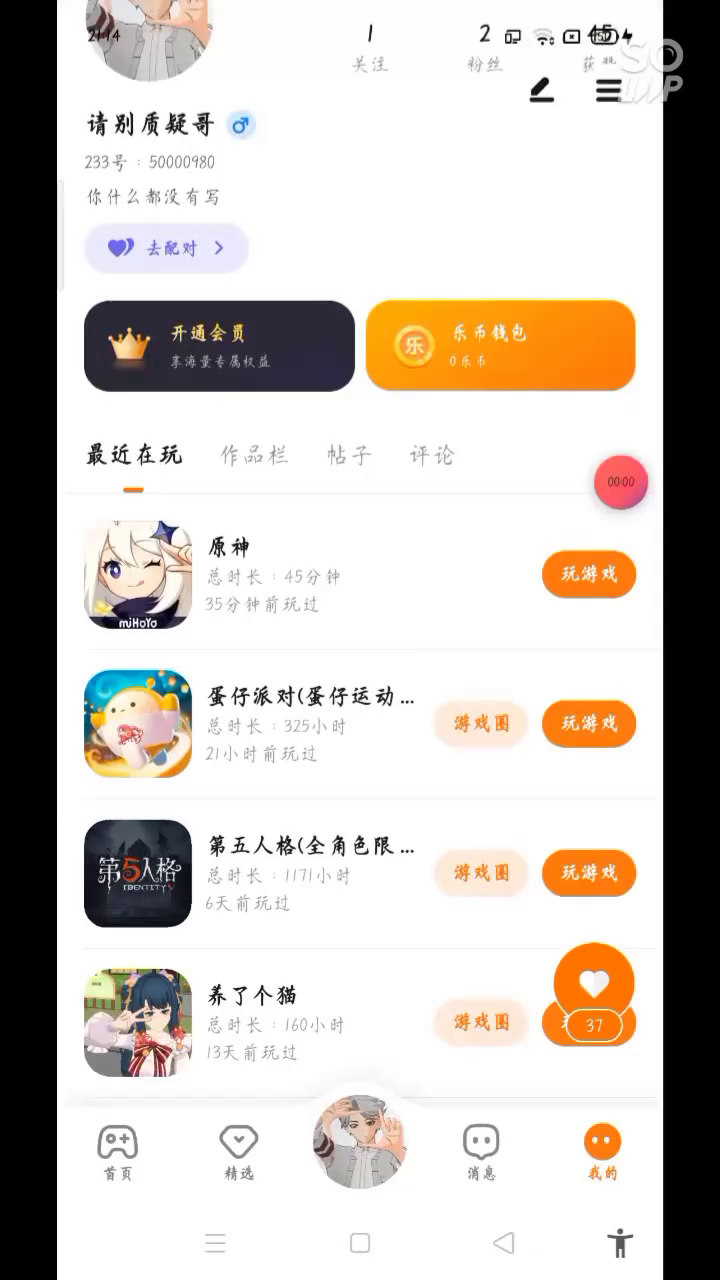Tap the 去配对 matching button

(x=166, y=248)
